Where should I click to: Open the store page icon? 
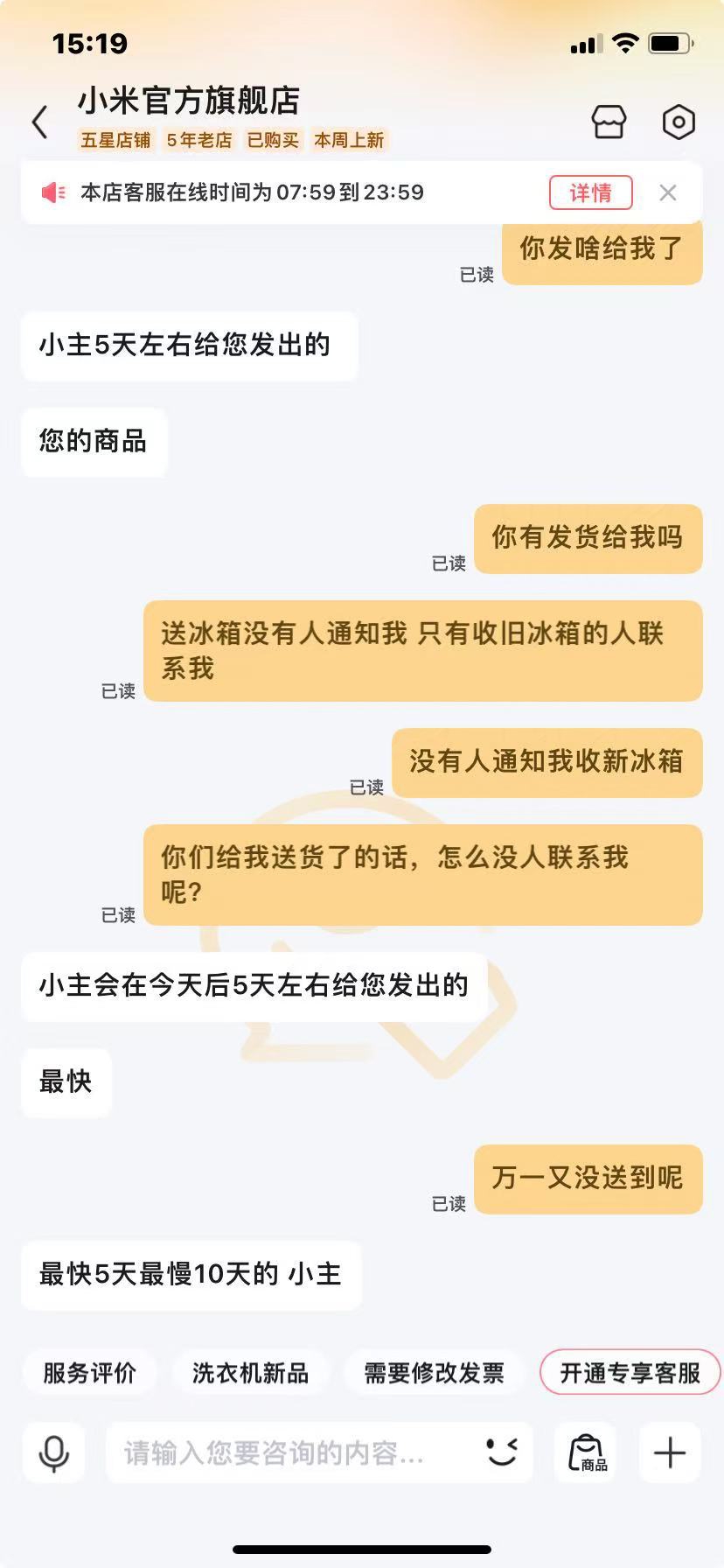(609, 122)
